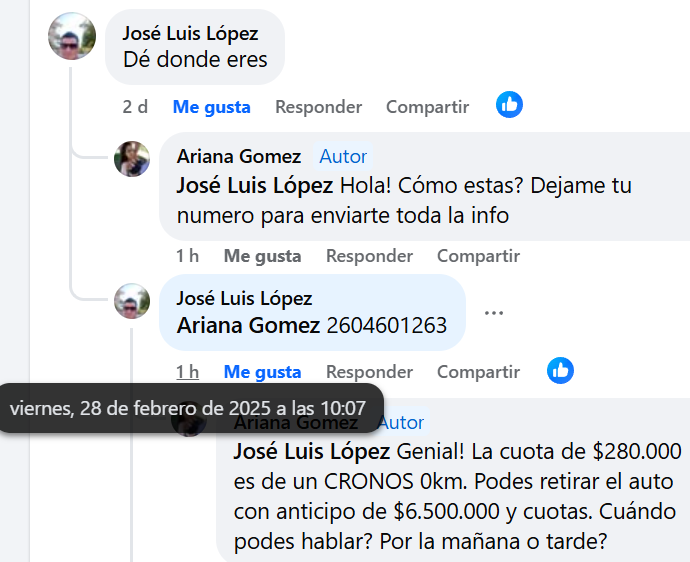This screenshot has height=562, width=690.
Task: Like Ariana Gomez's 'Dejame tu numero' reply
Action: coord(262,256)
